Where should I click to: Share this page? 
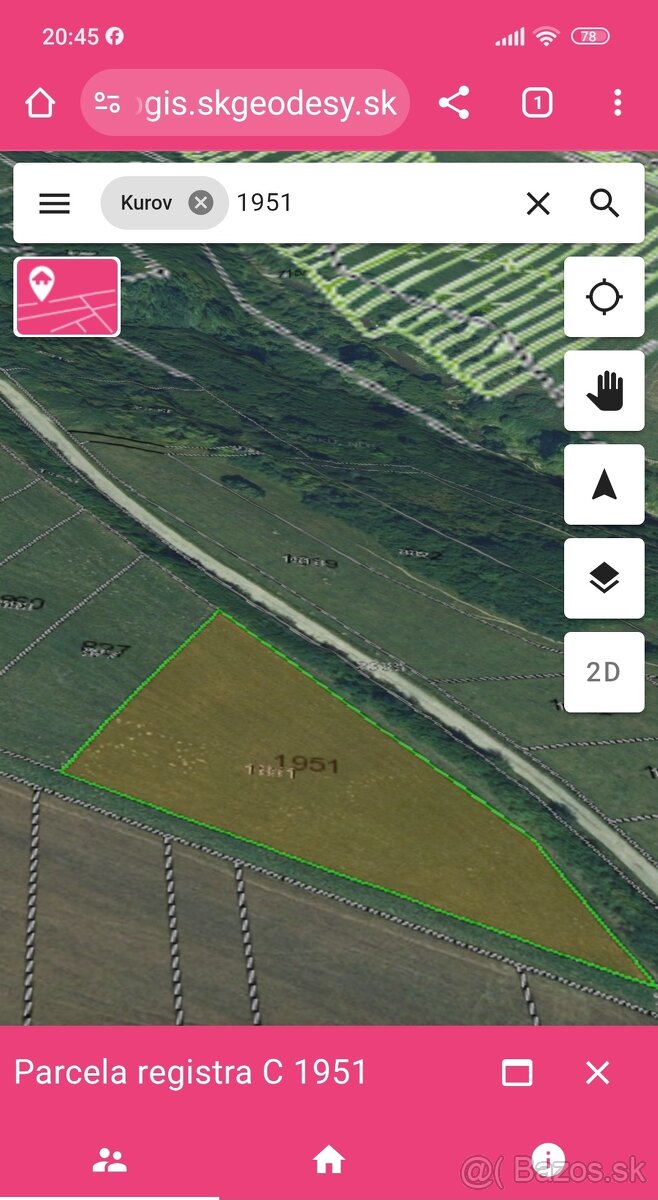coord(454,103)
